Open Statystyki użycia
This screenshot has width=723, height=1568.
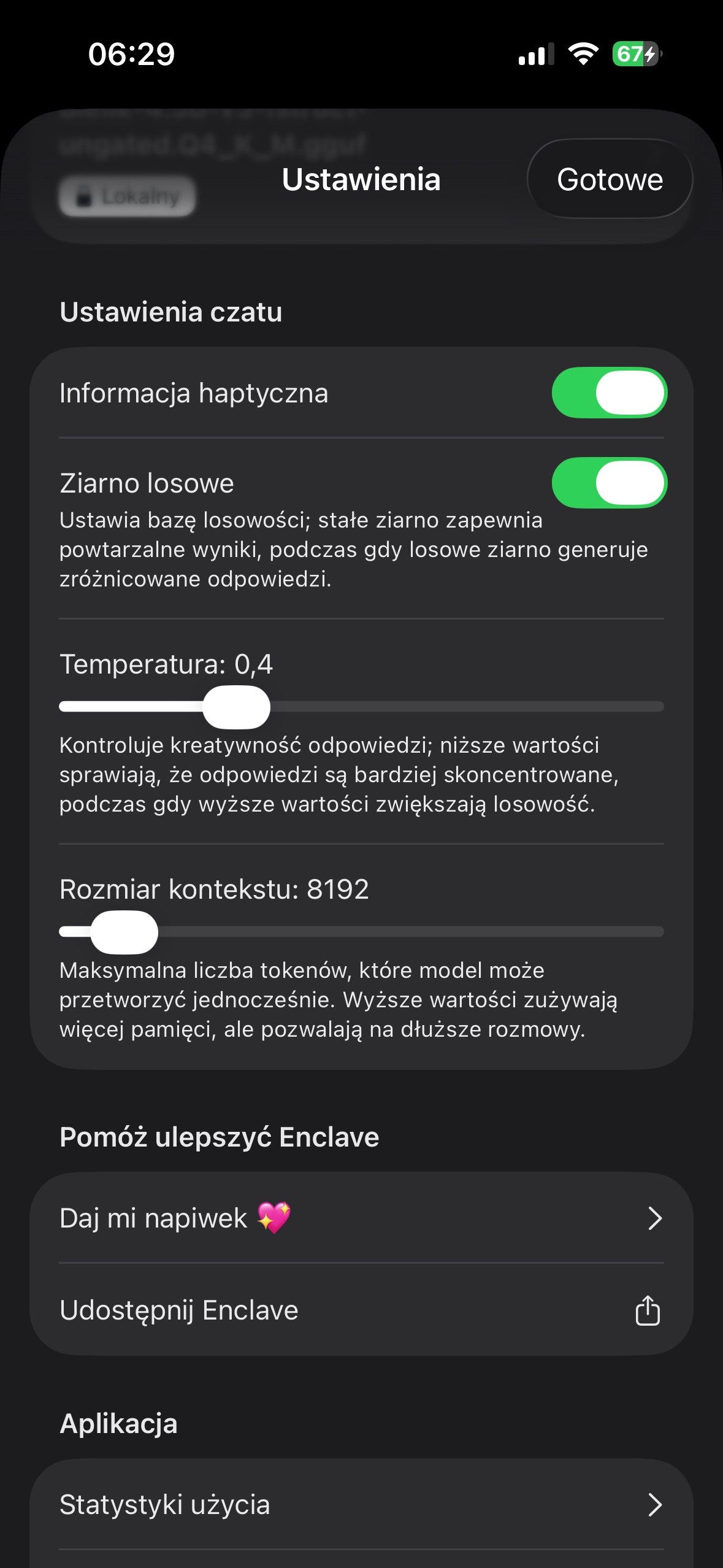[x=361, y=1504]
